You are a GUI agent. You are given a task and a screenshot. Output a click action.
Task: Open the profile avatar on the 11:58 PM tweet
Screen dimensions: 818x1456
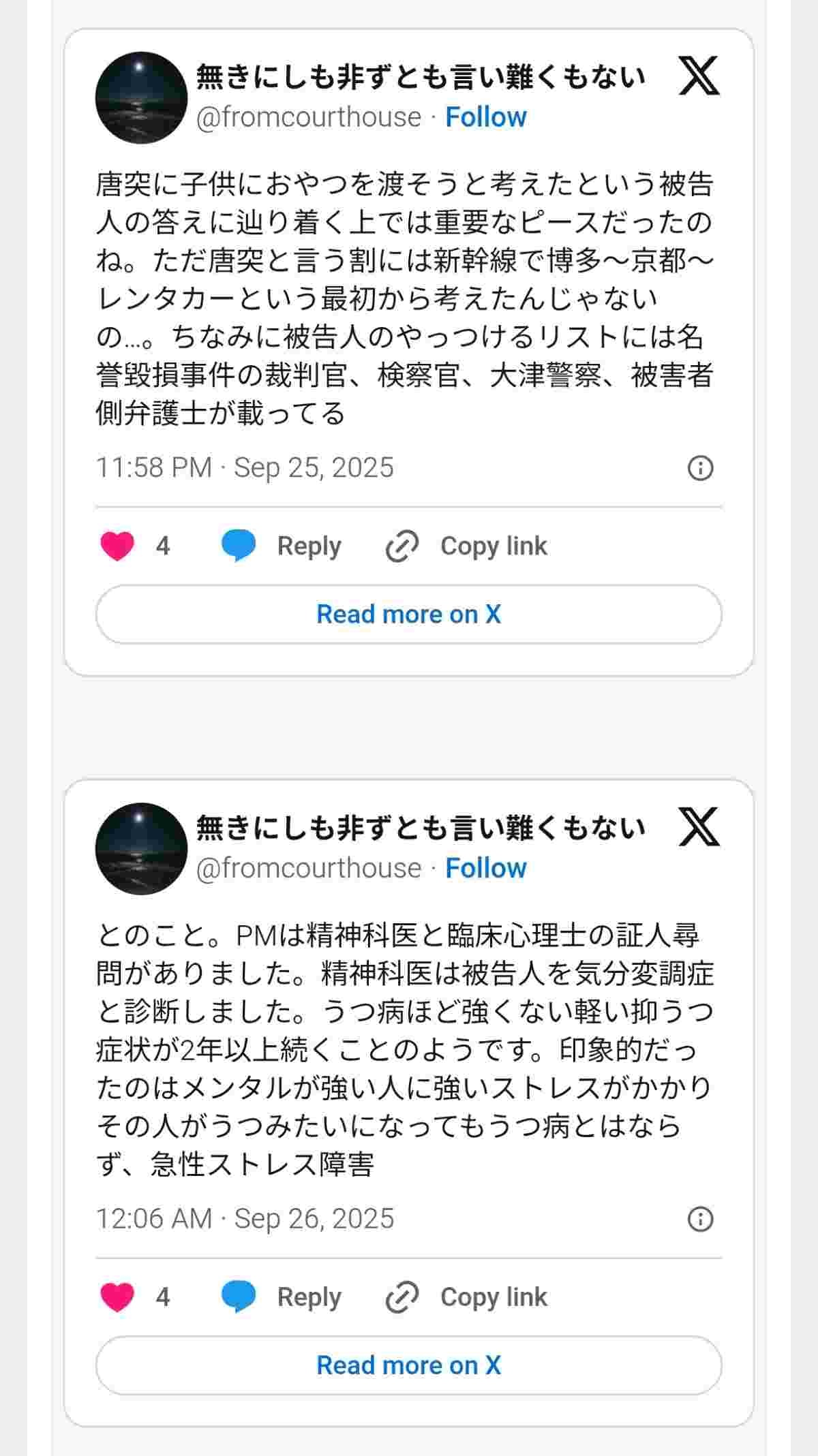pyautogui.click(x=141, y=97)
